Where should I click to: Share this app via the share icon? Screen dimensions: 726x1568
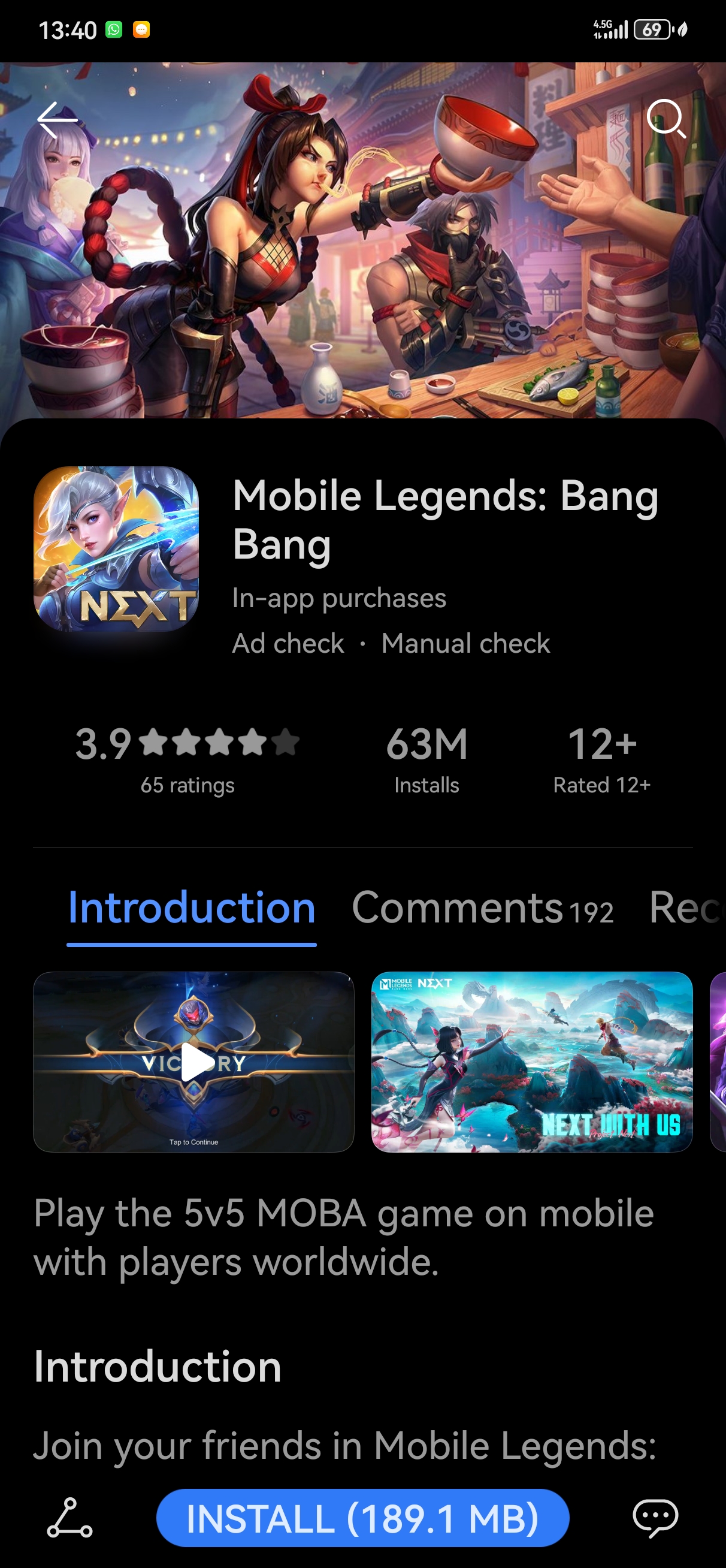click(70, 1518)
